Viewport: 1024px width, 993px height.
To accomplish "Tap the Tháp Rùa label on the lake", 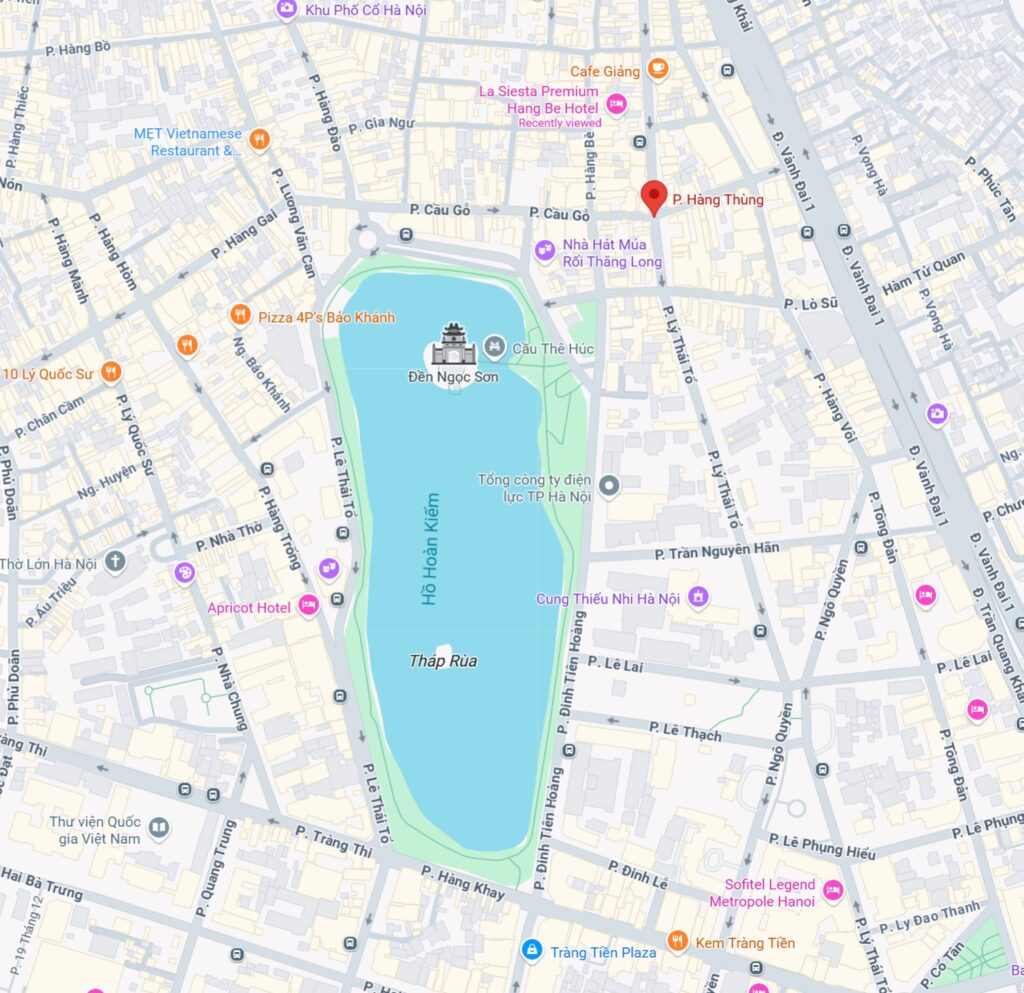I will [x=443, y=661].
